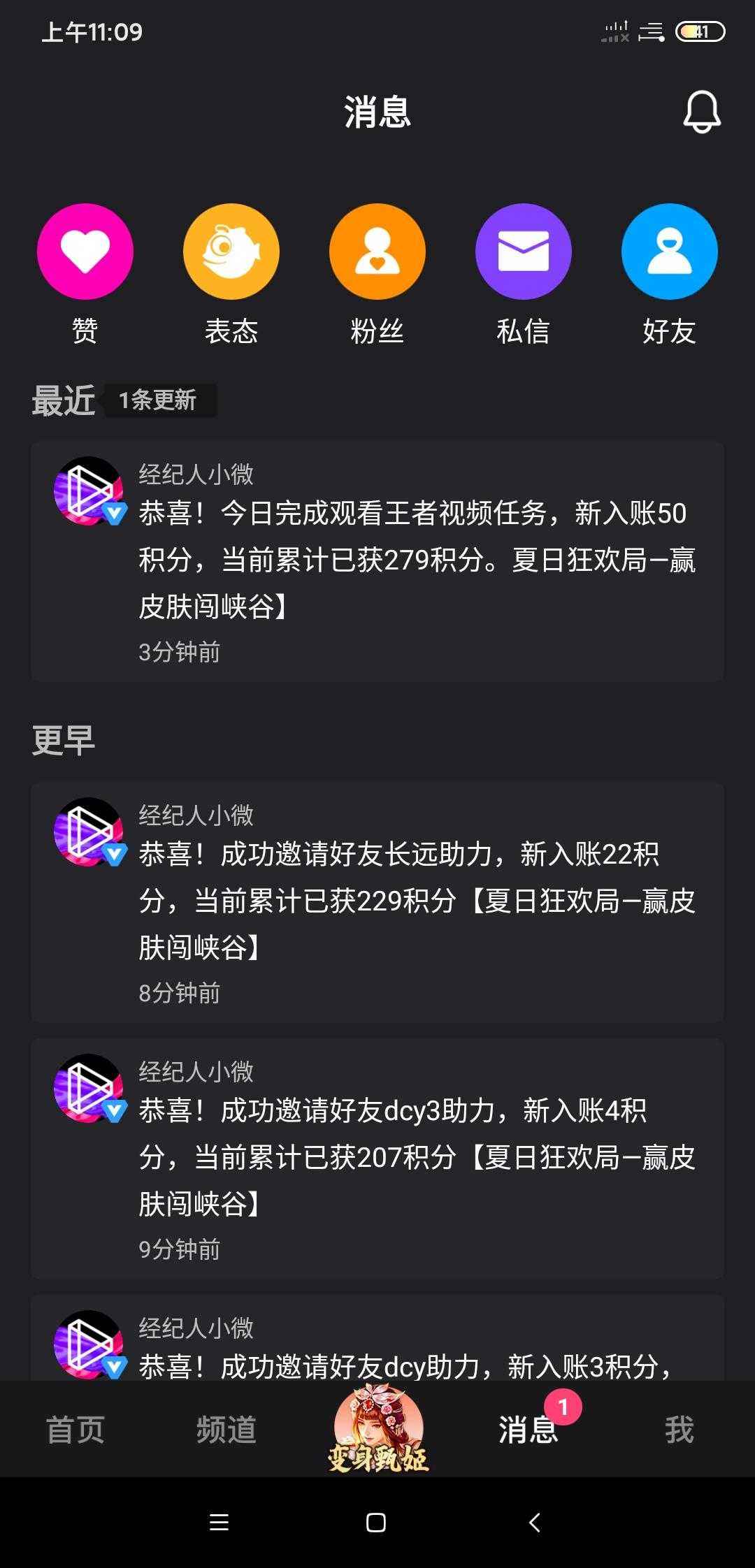
Task: Open the 赞 likes section
Action: pos(85,252)
